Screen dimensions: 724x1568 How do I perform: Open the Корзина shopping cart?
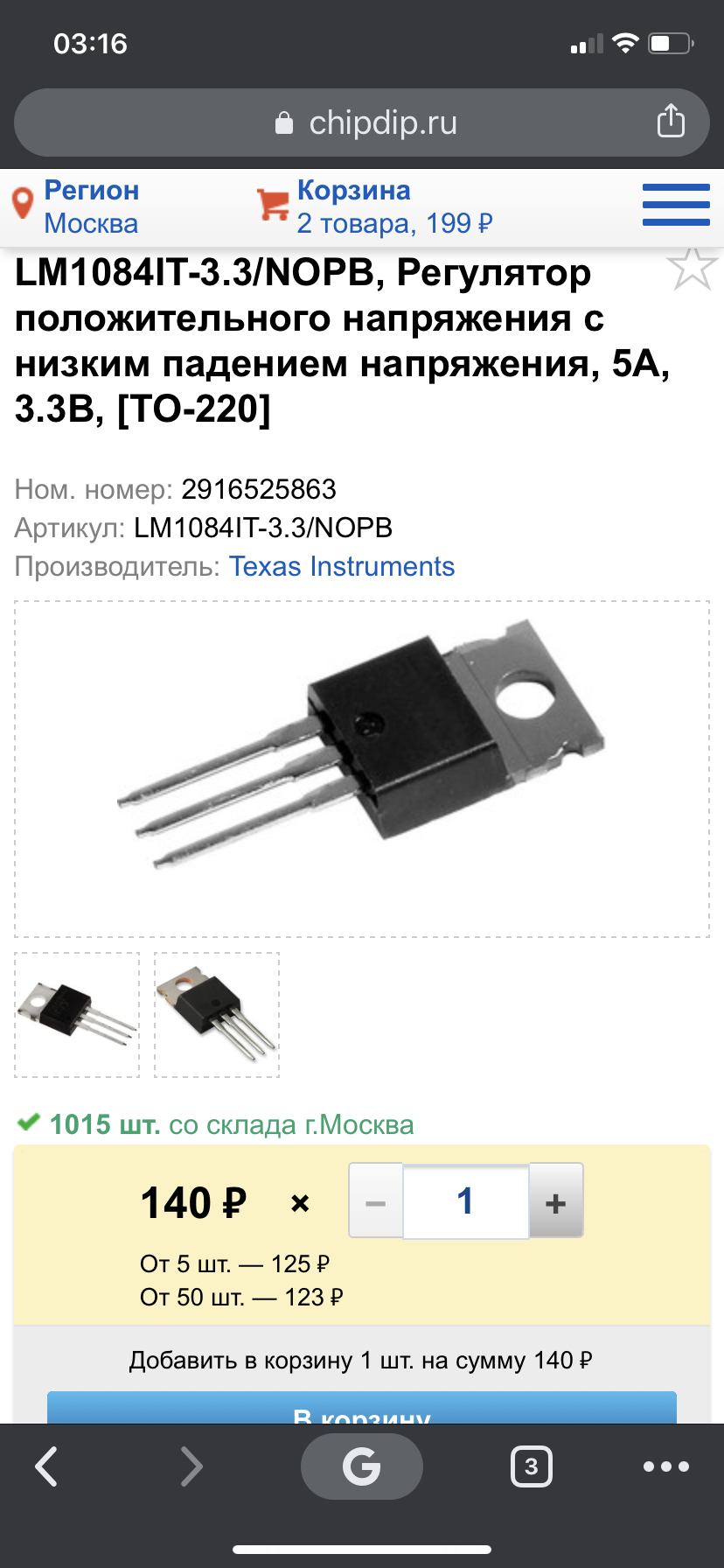[x=374, y=206]
